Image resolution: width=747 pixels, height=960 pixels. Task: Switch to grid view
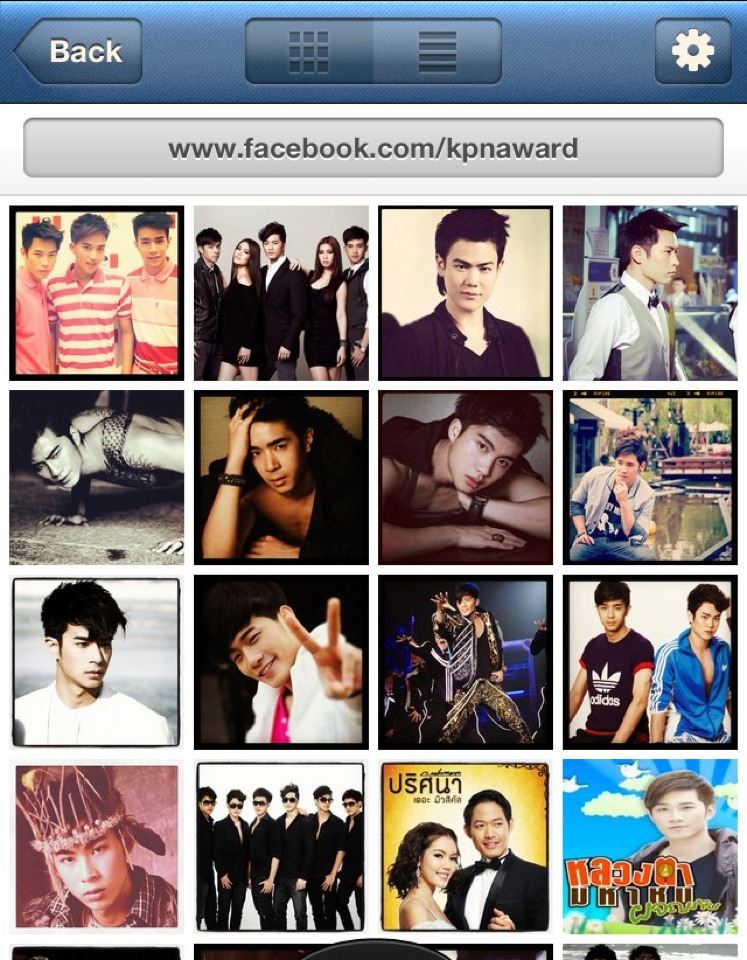coord(309,51)
